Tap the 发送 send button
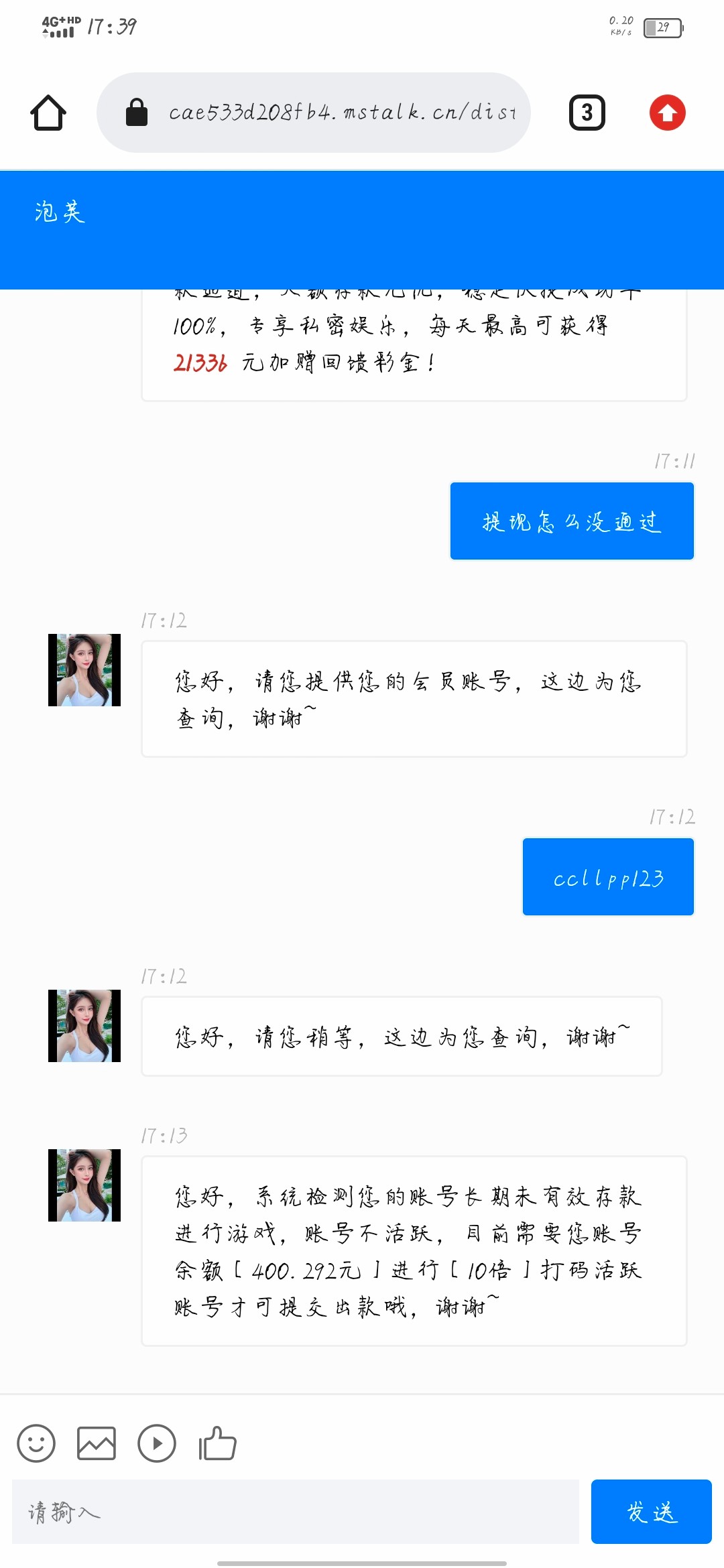Viewport: 724px width, 1568px height. (651, 1512)
